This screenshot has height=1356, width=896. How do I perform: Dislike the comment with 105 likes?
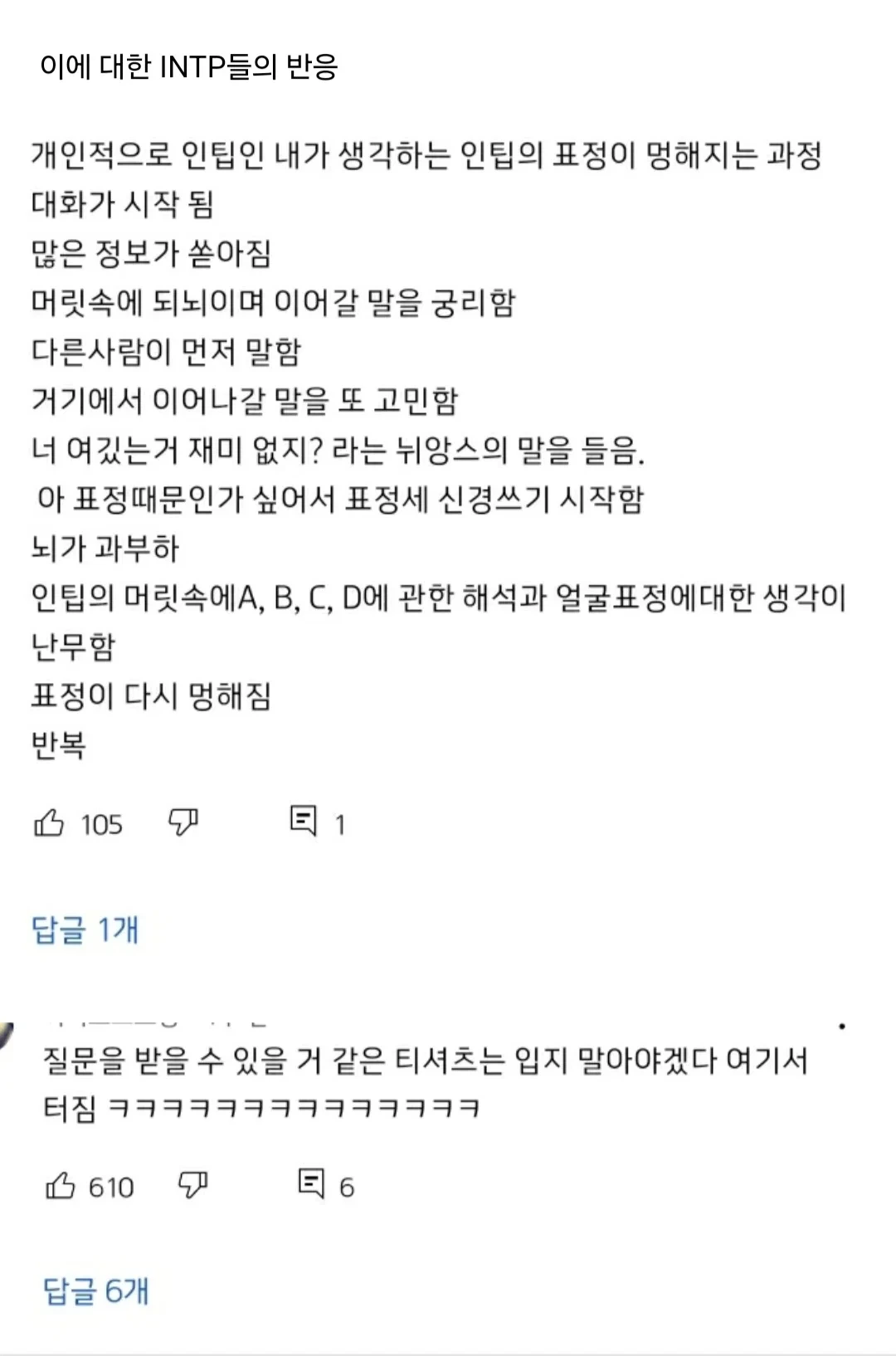click(x=183, y=822)
